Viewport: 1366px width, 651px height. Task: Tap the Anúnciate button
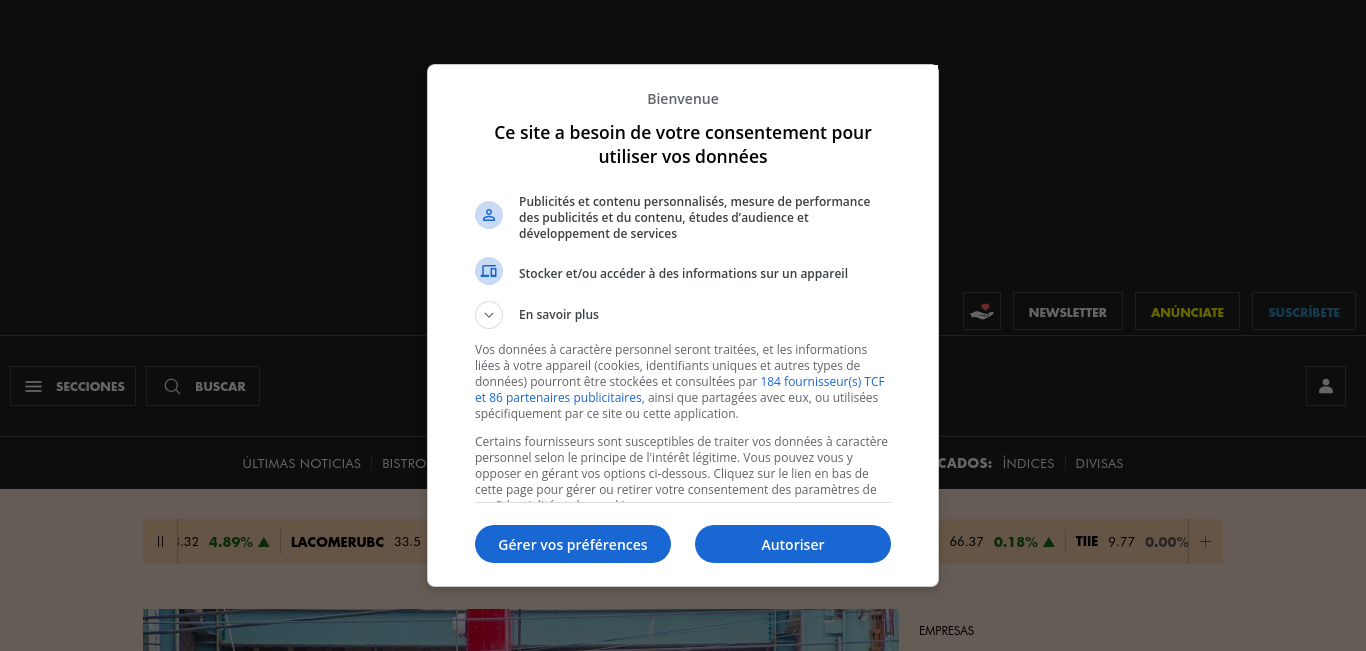point(1187,312)
